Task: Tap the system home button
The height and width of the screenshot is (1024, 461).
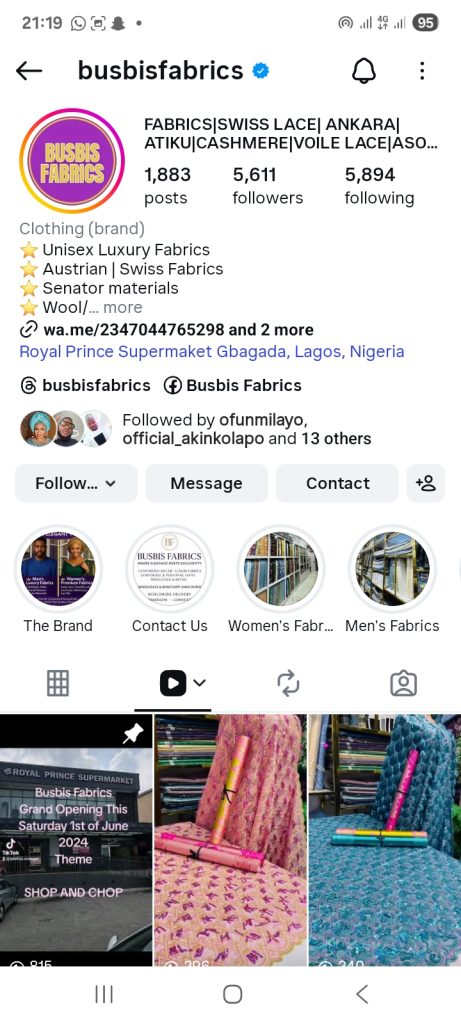Action: pos(232,995)
